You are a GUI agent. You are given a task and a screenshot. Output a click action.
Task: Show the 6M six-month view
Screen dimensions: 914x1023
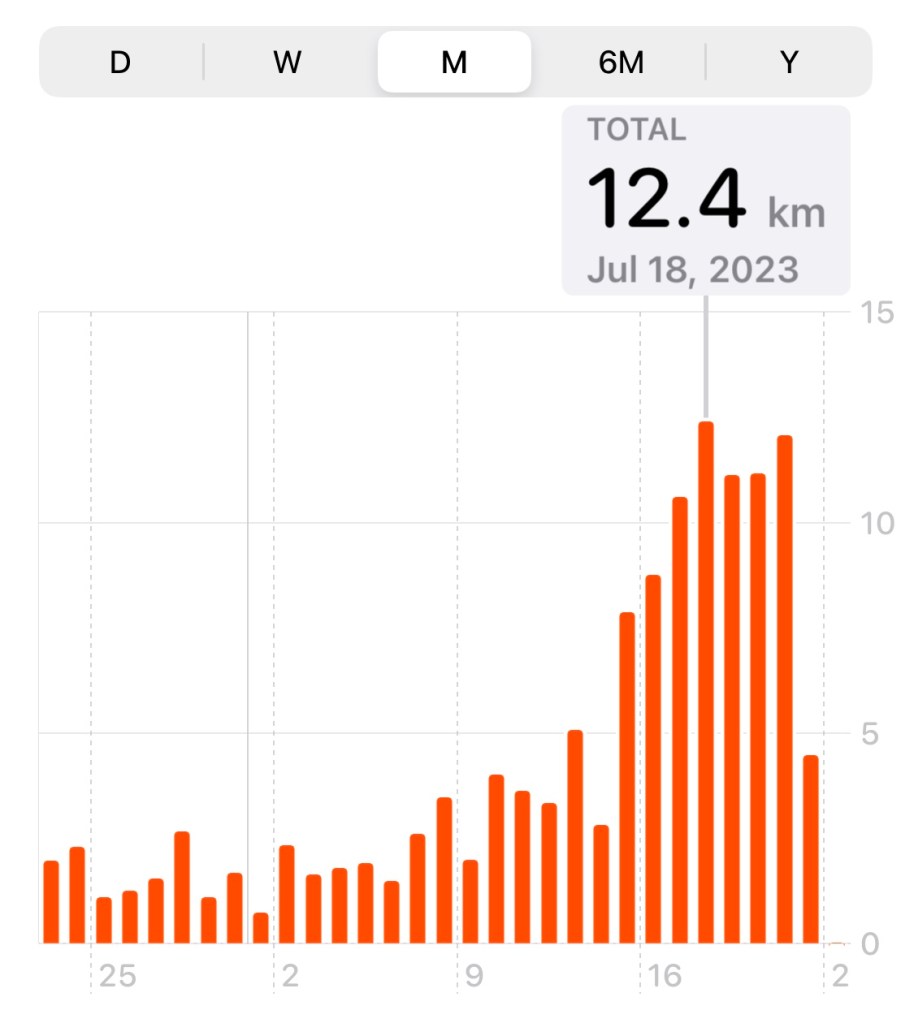tap(621, 62)
